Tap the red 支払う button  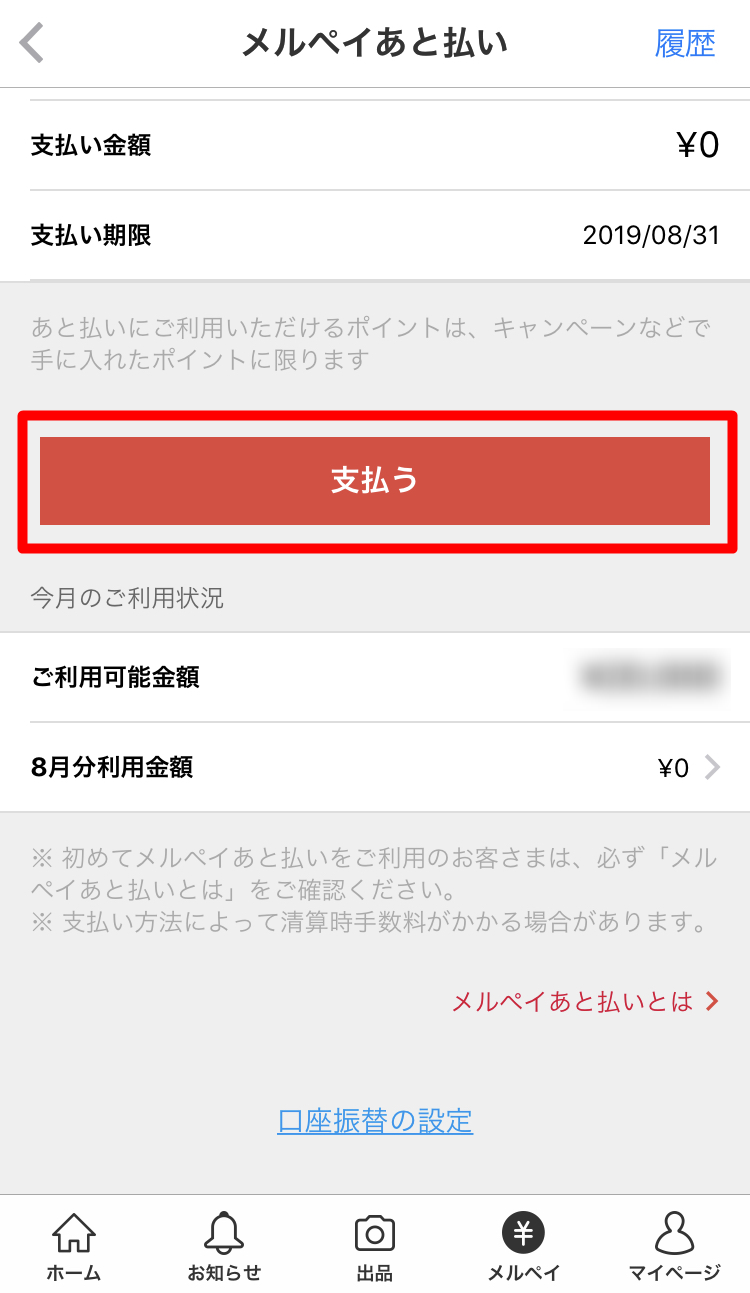pyautogui.click(x=375, y=481)
